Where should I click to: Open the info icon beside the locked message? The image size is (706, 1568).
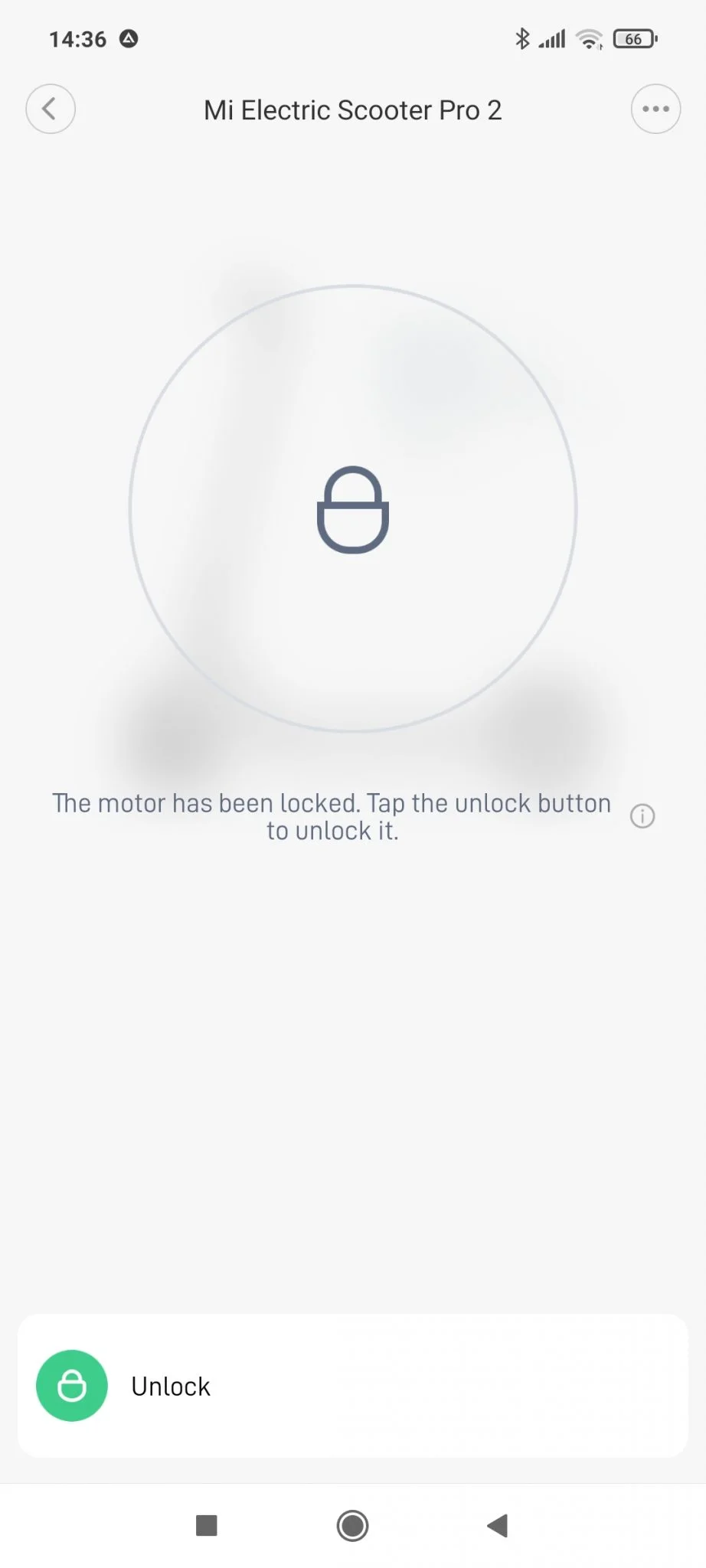pos(642,816)
